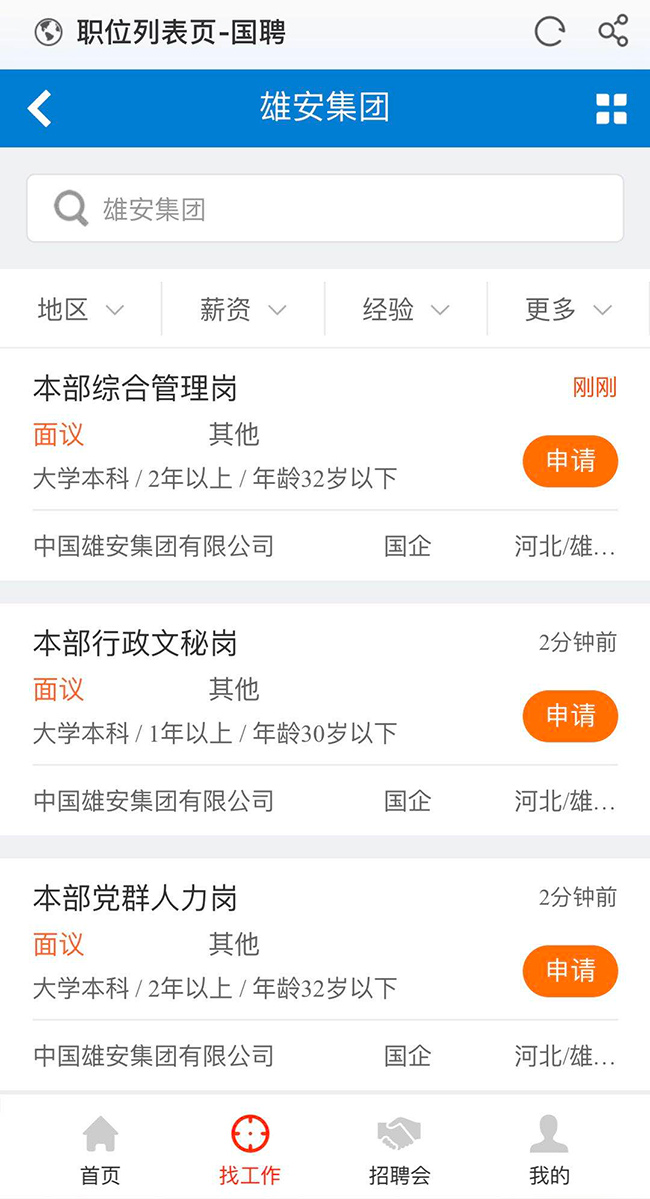Screen dimensions: 650x1199
Task: Select the 找工作 tab
Action: tap(250, 1149)
